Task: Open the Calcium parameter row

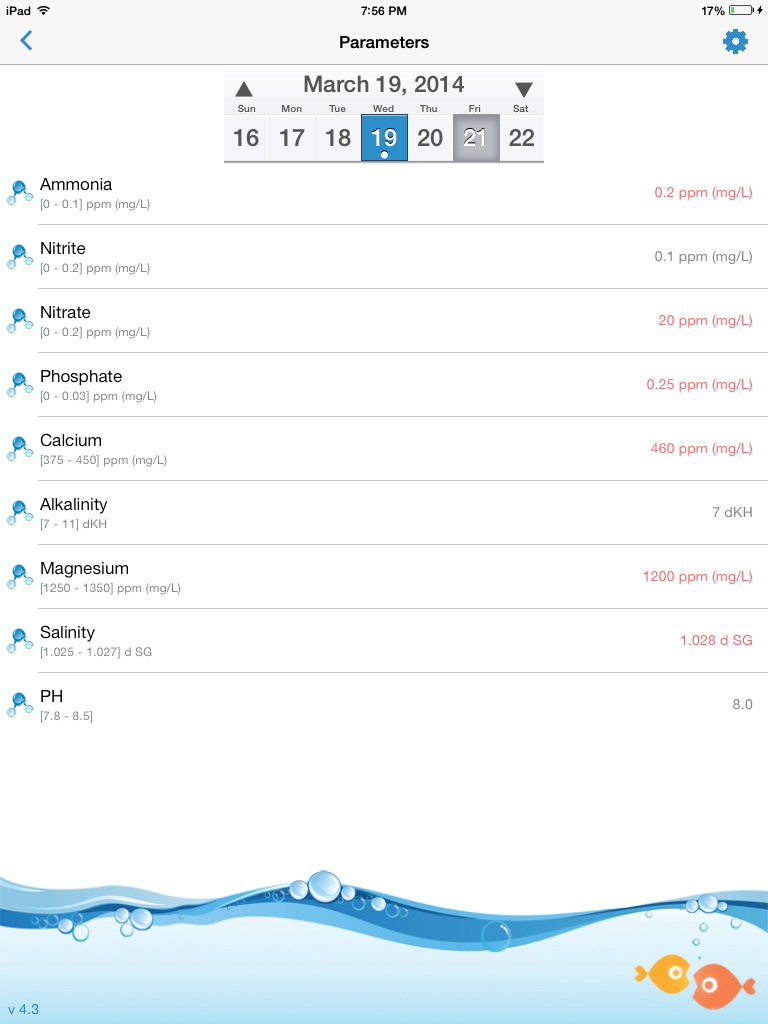Action: (384, 449)
